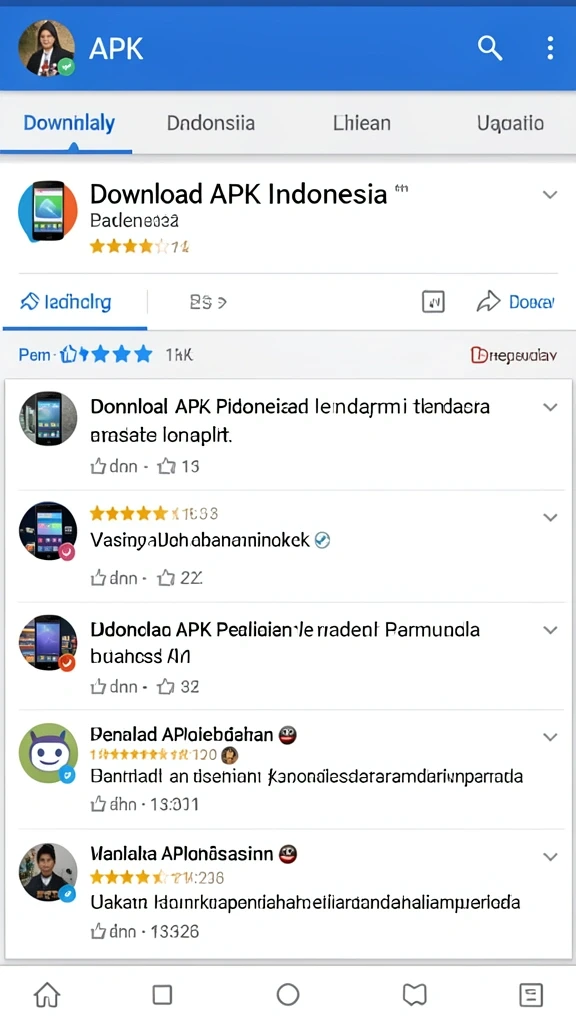Screen dimensions: 576x1024
Task: Go to the home icon in bottom bar
Action: [47, 995]
